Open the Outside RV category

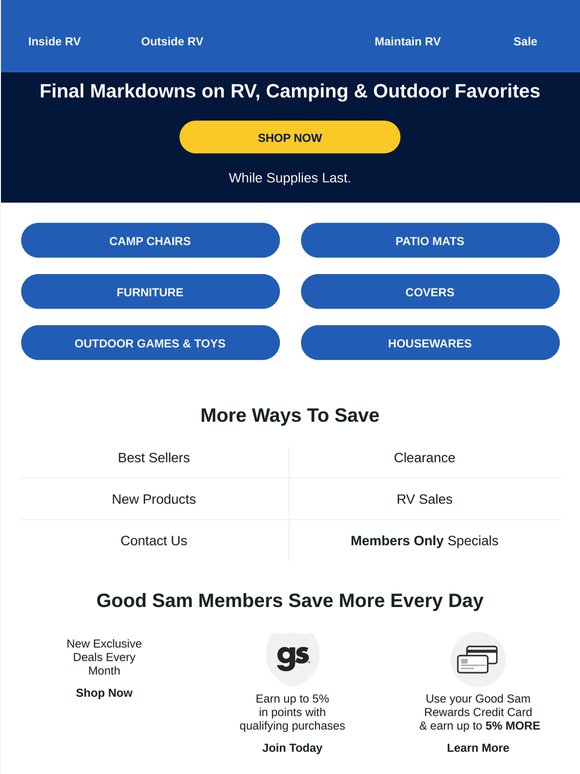[172, 41]
